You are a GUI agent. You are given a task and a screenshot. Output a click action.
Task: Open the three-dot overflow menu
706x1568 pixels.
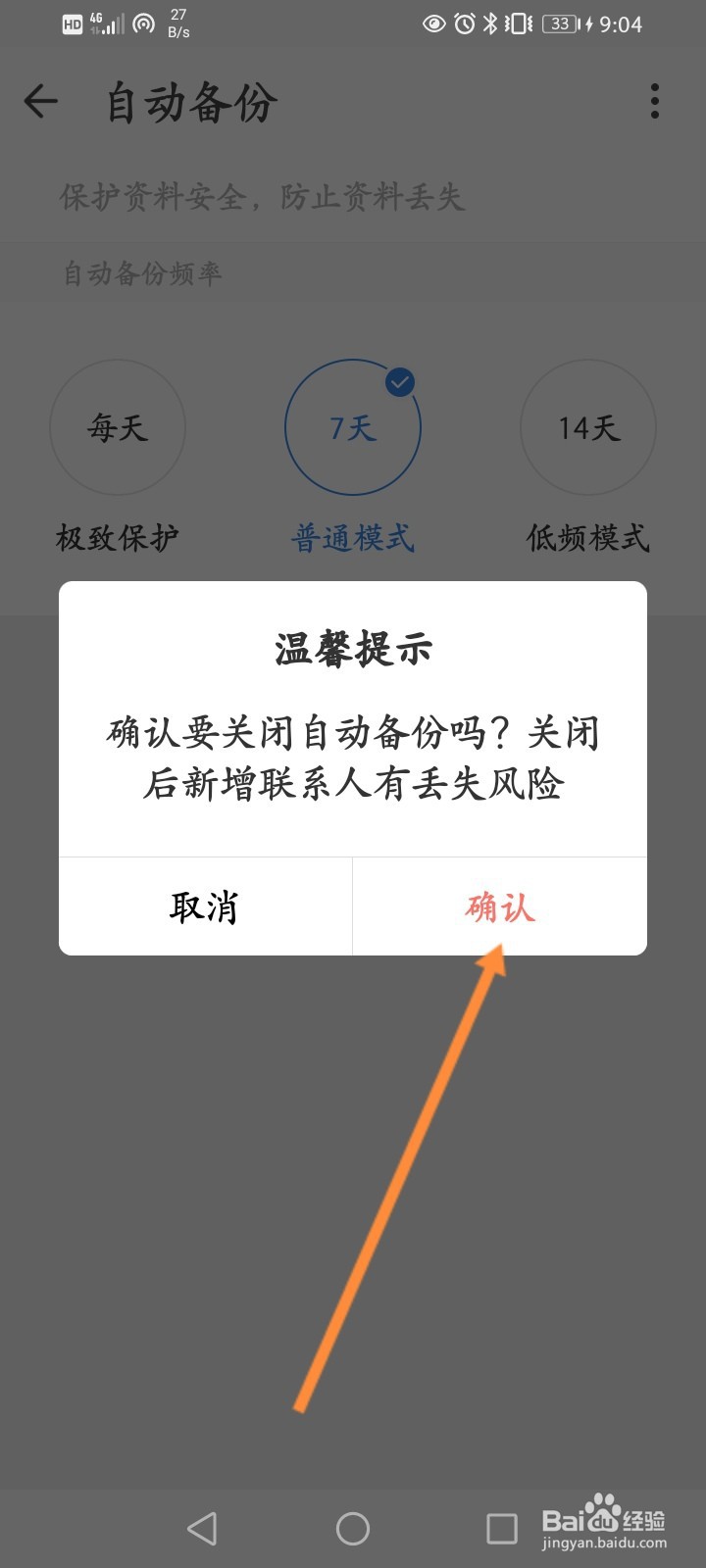point(654,101)
